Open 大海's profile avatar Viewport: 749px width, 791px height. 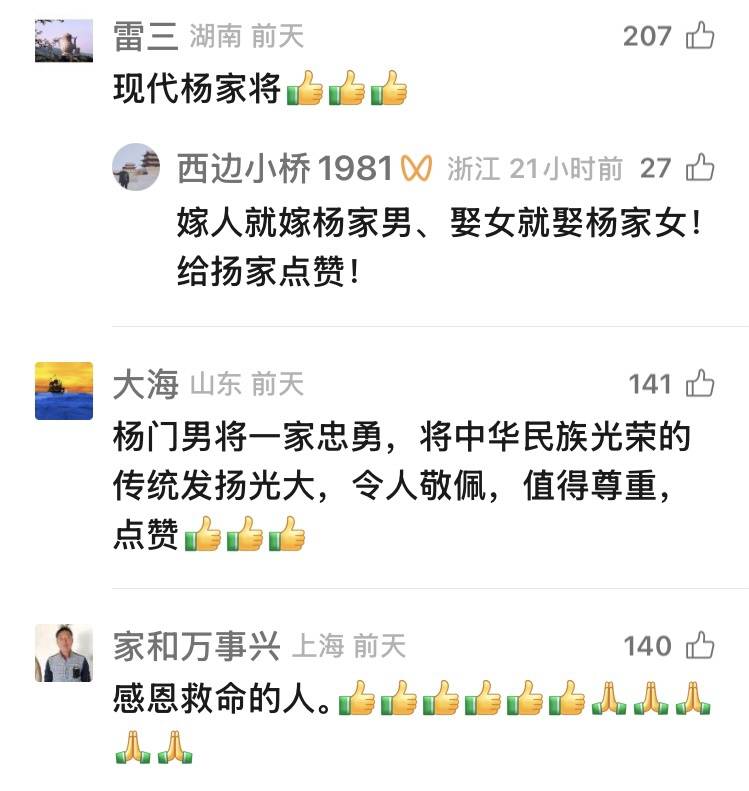tap(63, 390)
